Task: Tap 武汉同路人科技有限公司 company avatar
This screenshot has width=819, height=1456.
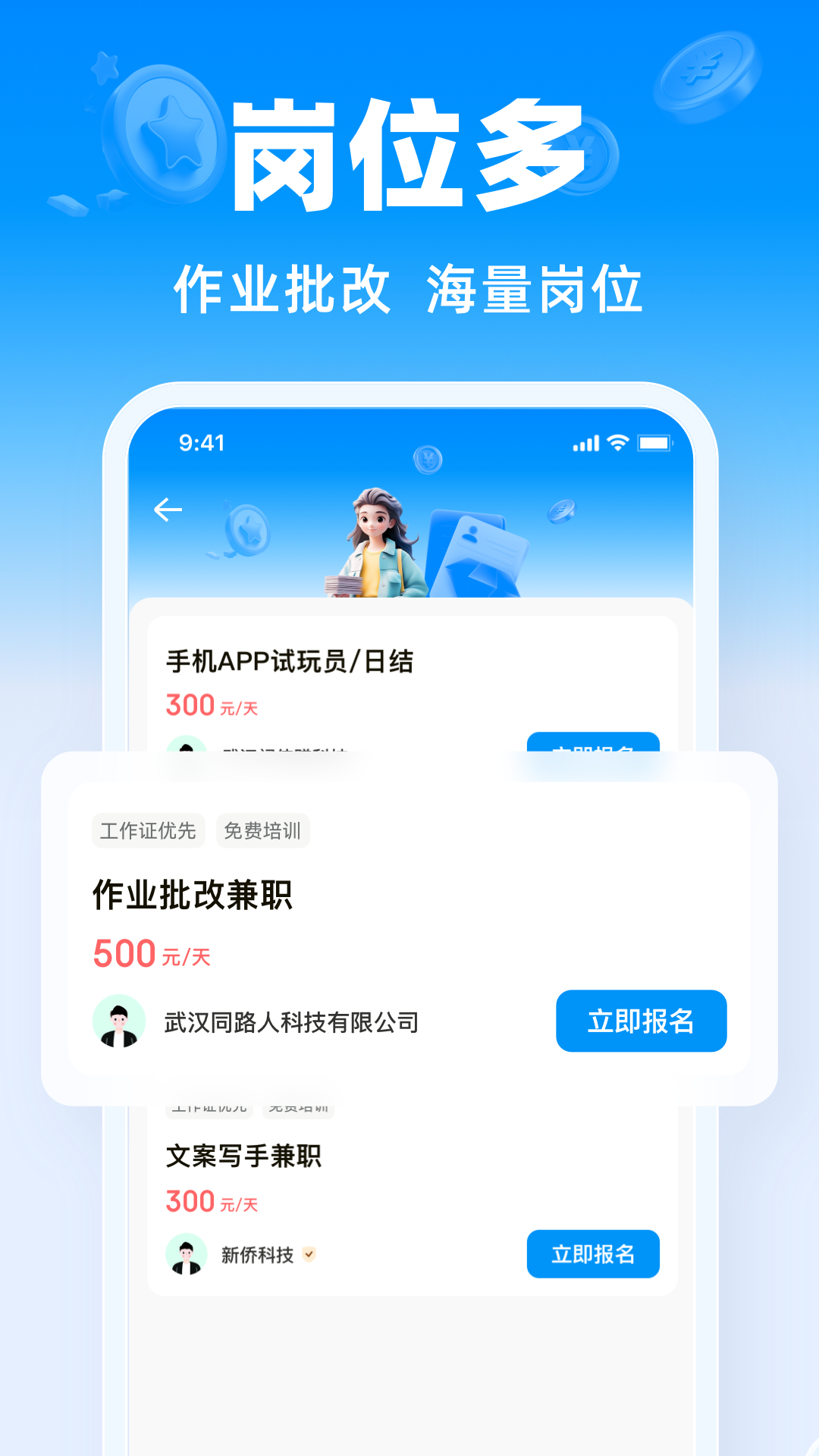Action: coord(118,1021)
